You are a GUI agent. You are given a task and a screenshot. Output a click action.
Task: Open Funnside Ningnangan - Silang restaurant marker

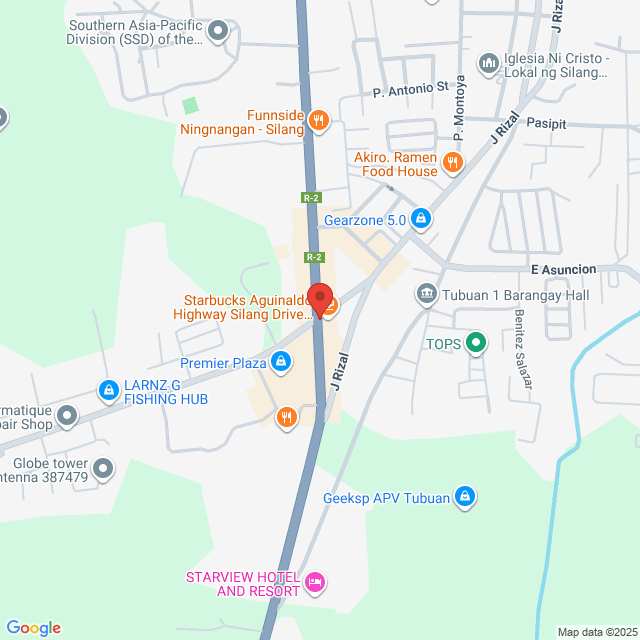point(319,121)
